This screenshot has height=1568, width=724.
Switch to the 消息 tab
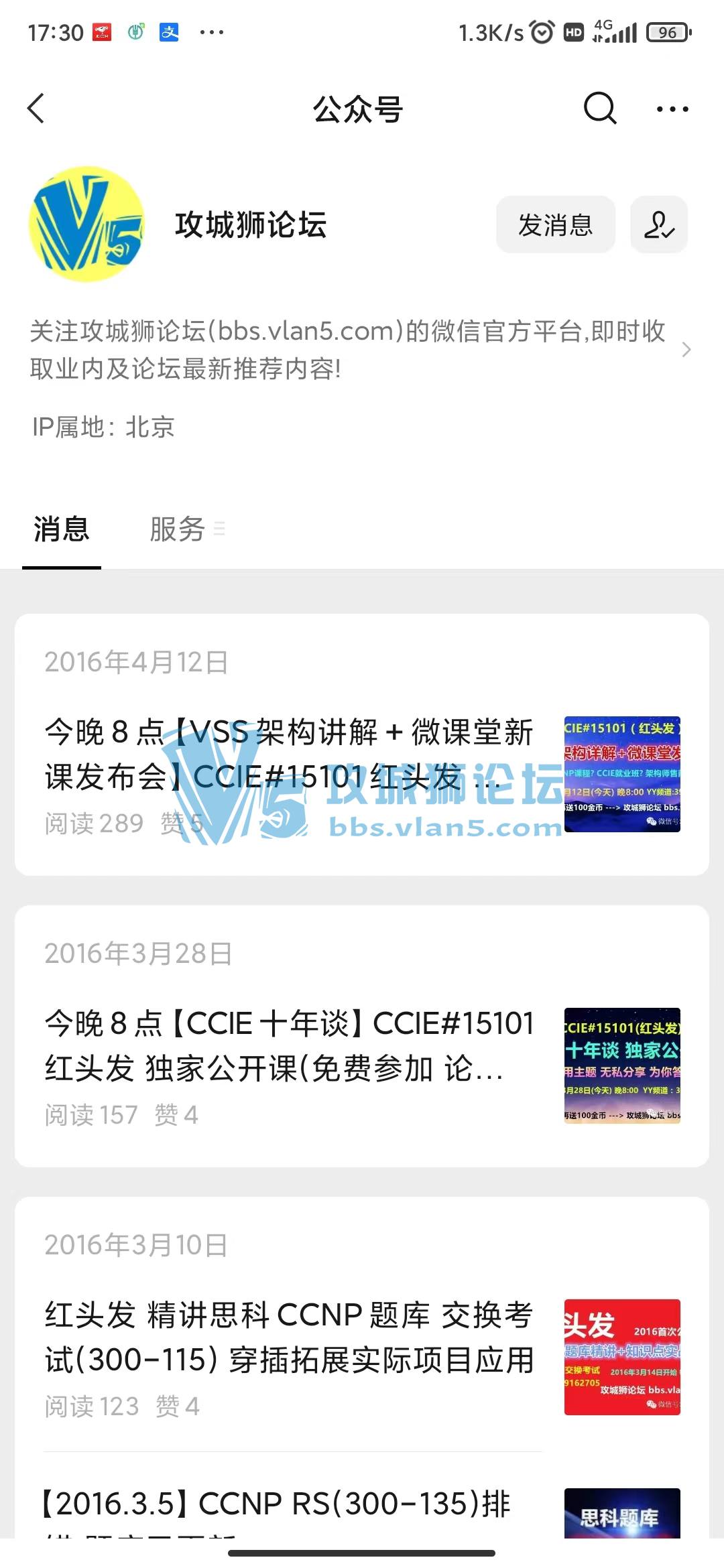point(62,529)
